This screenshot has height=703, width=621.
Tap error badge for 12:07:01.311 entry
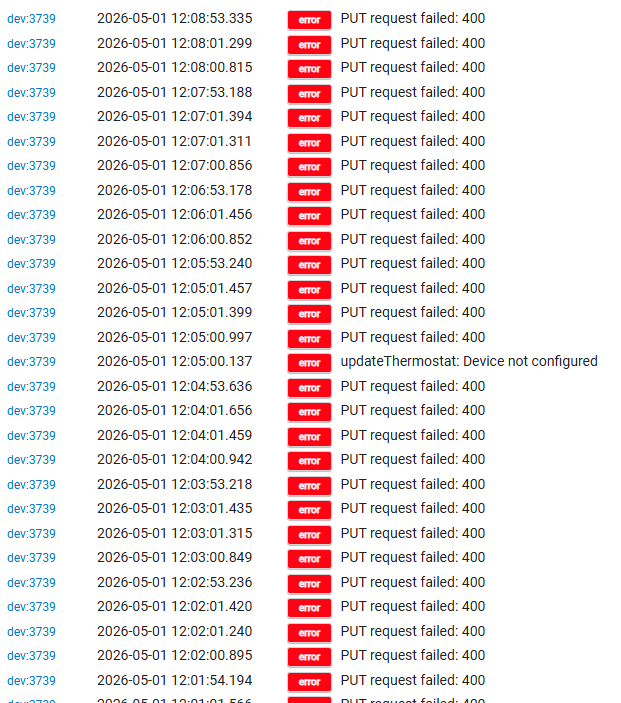309,143
